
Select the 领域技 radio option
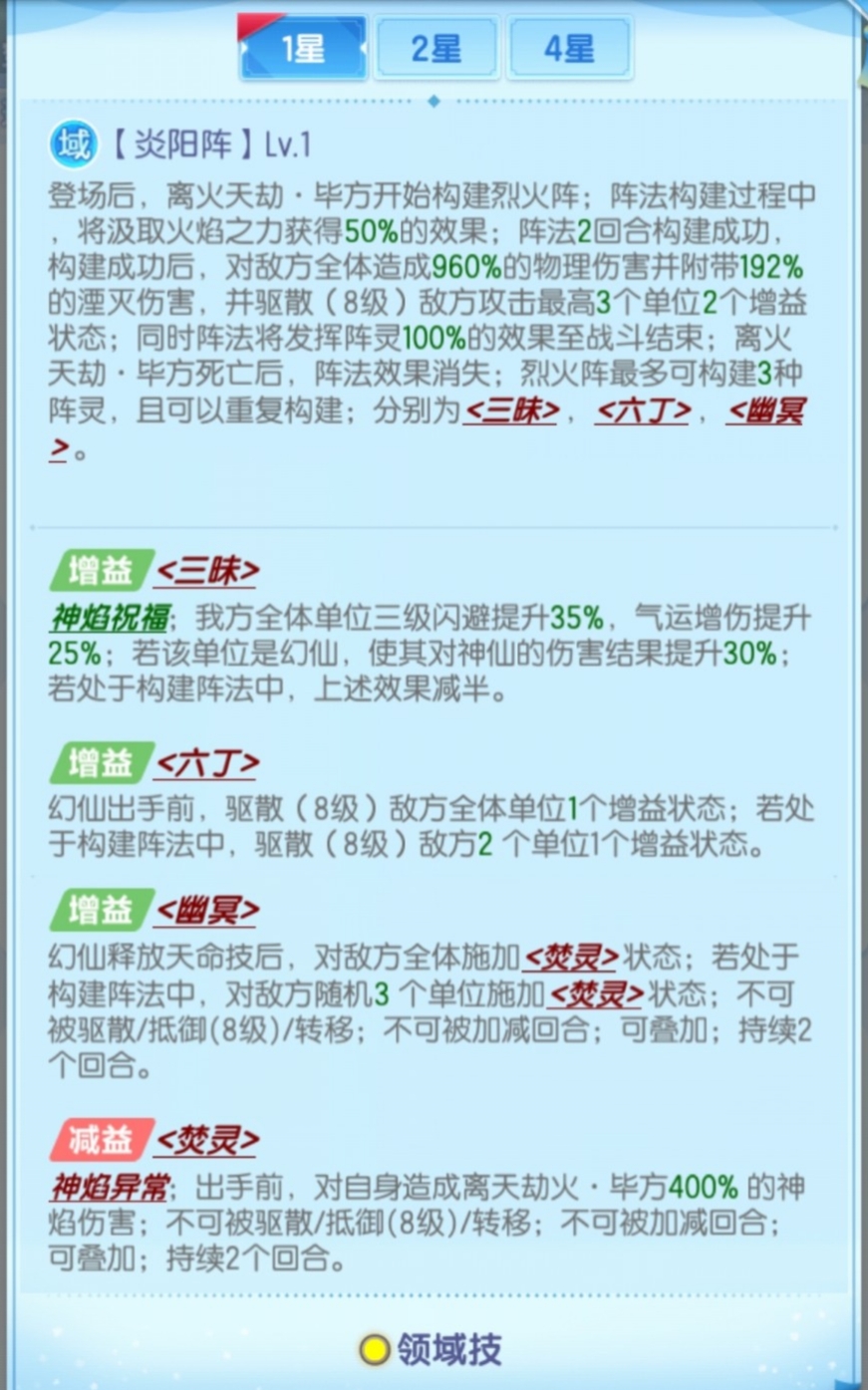(x=375, y=1350)
